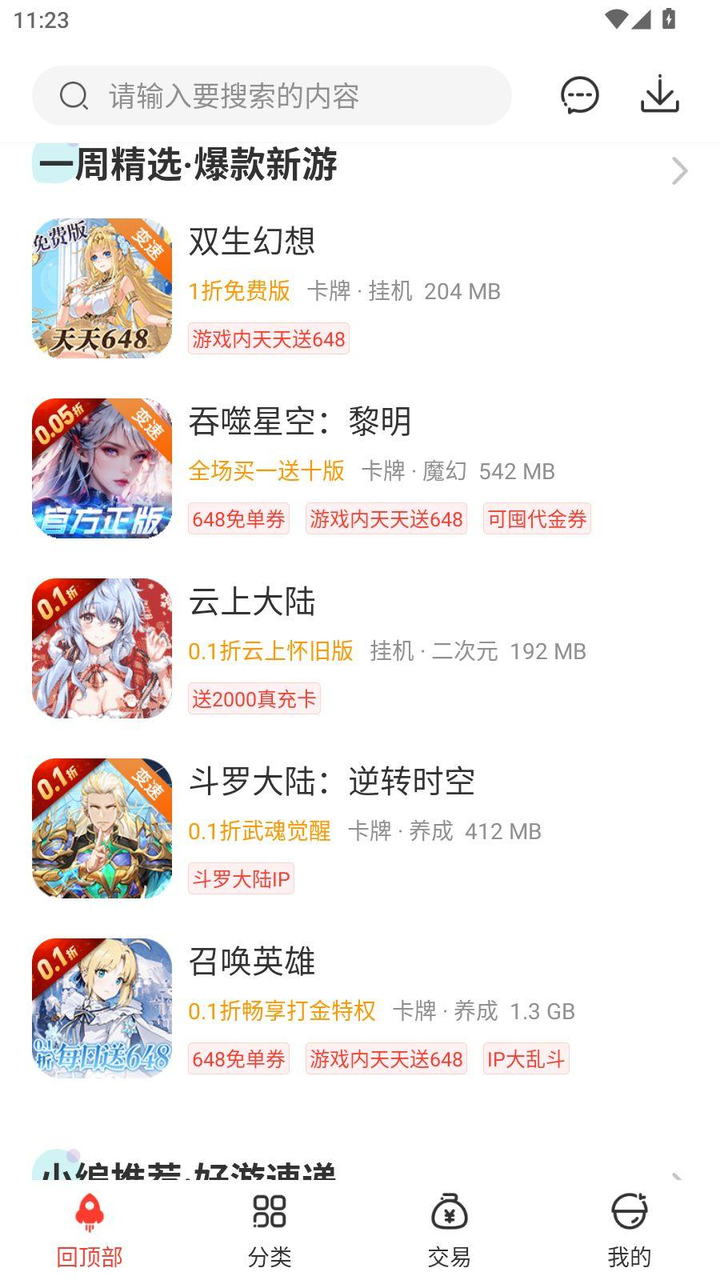The width and height of the screenshot is (720, 1280).
Task: Open the 交易 trade money-bag icon
Action: tap(448, 1213)
